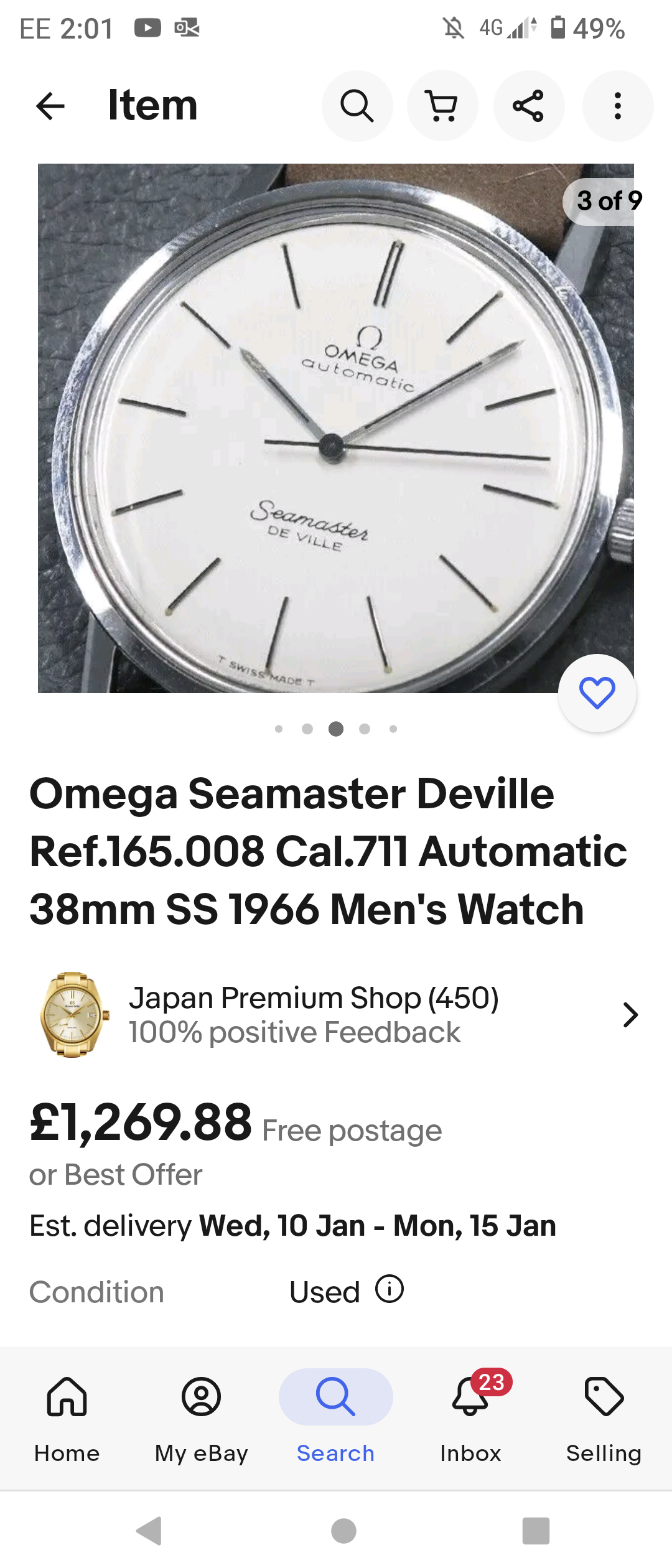Open the shopping cart
The image size is (672, 1568).
[442, 106]
